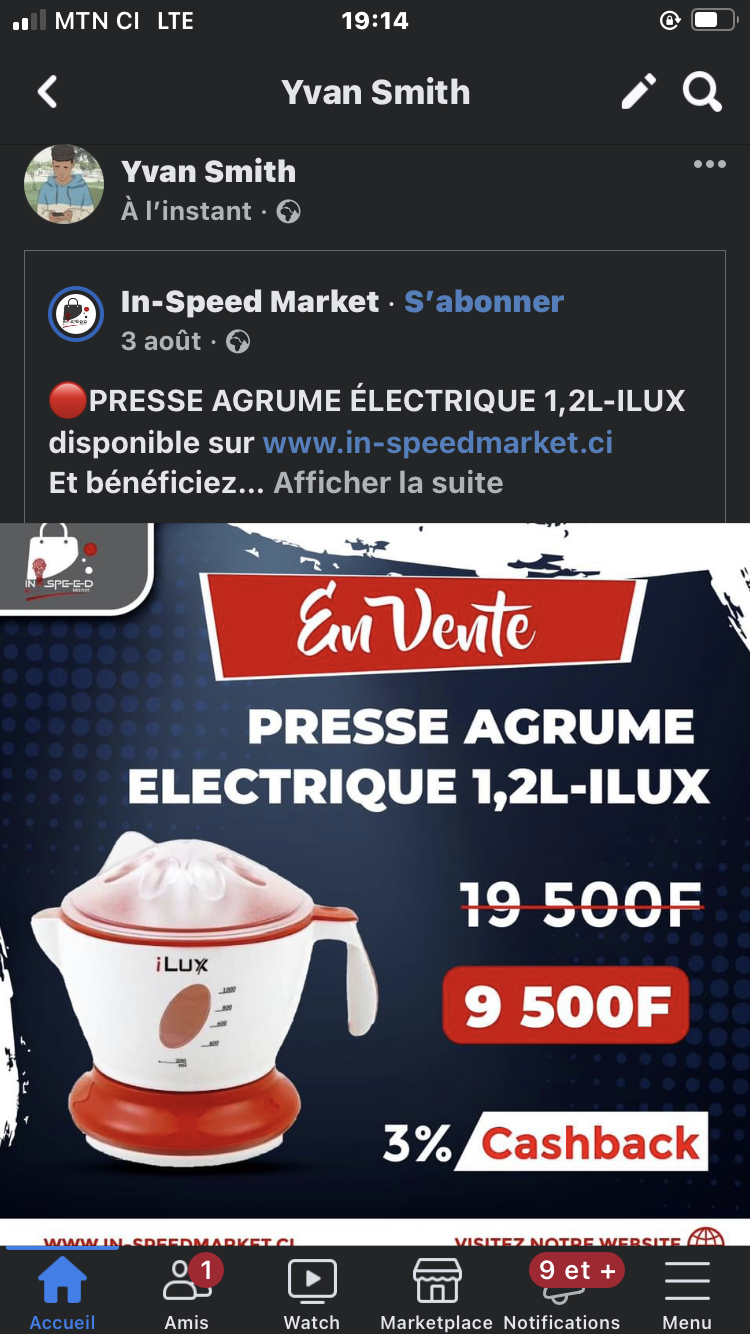Switch to the Accueil tab
This screenshot has width=750, height=1334.
[62, 1292]
